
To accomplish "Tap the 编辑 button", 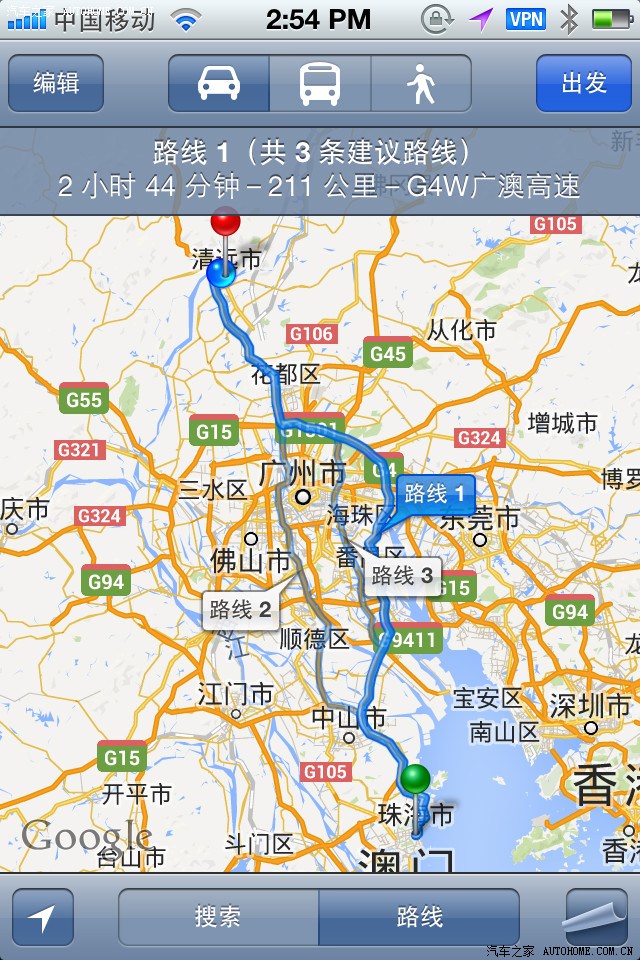I will 56,83.
